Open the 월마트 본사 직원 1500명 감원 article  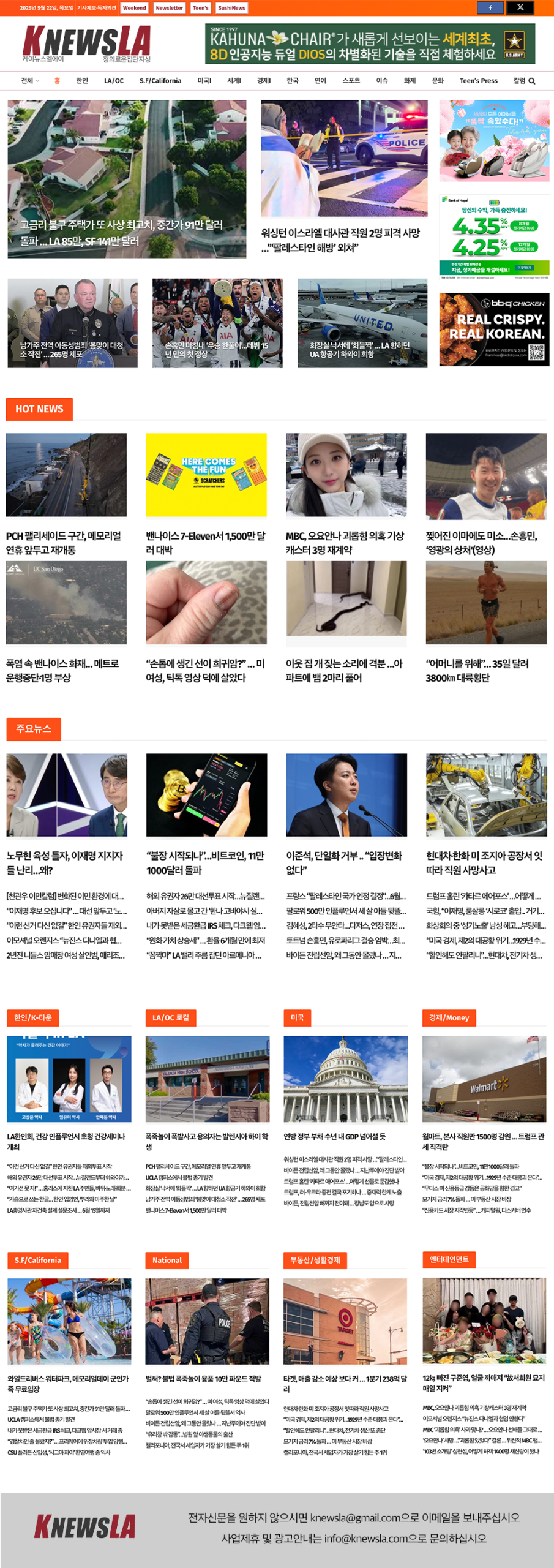[x=482, y=1141]
